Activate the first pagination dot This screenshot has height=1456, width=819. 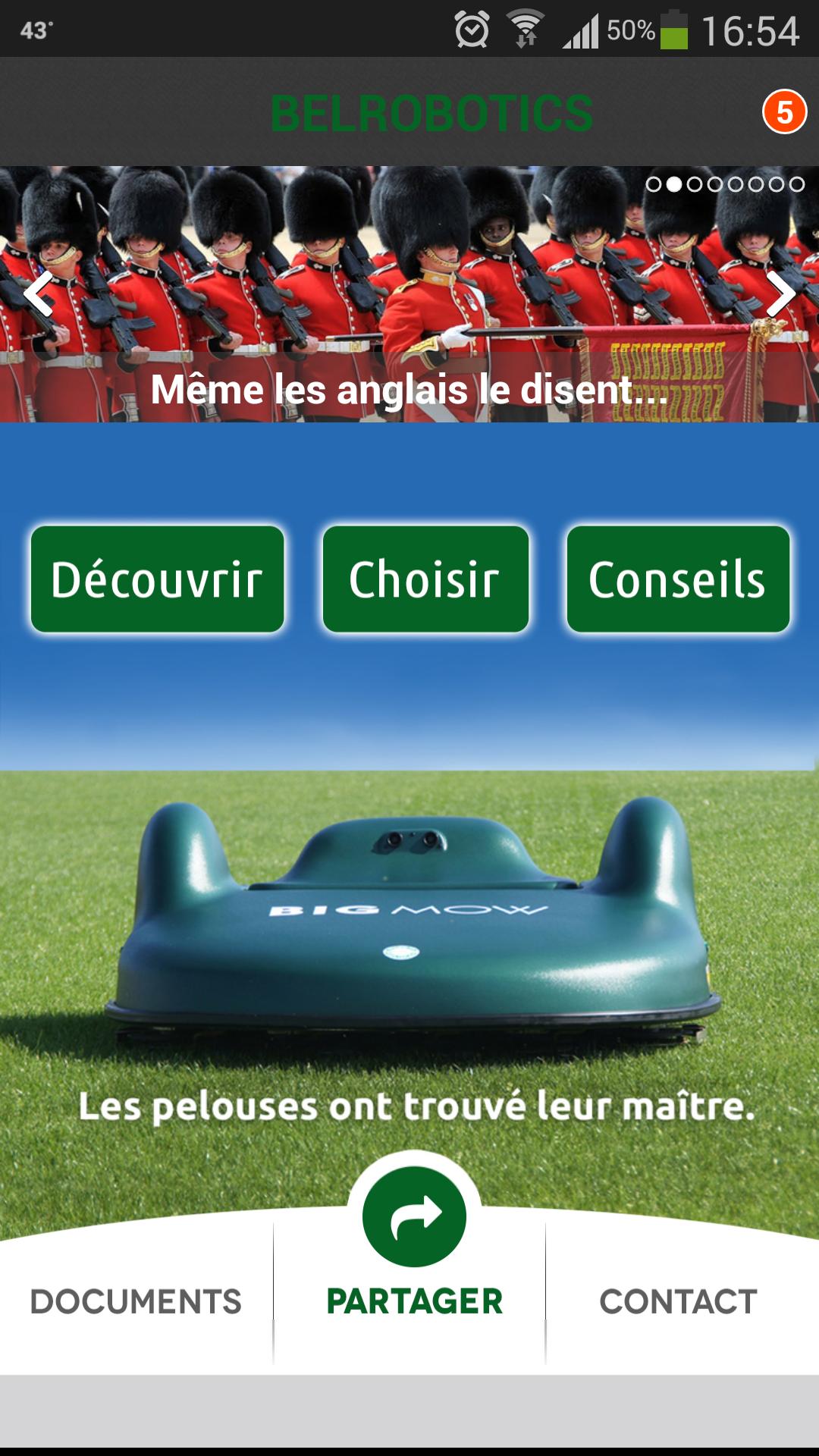655,182
